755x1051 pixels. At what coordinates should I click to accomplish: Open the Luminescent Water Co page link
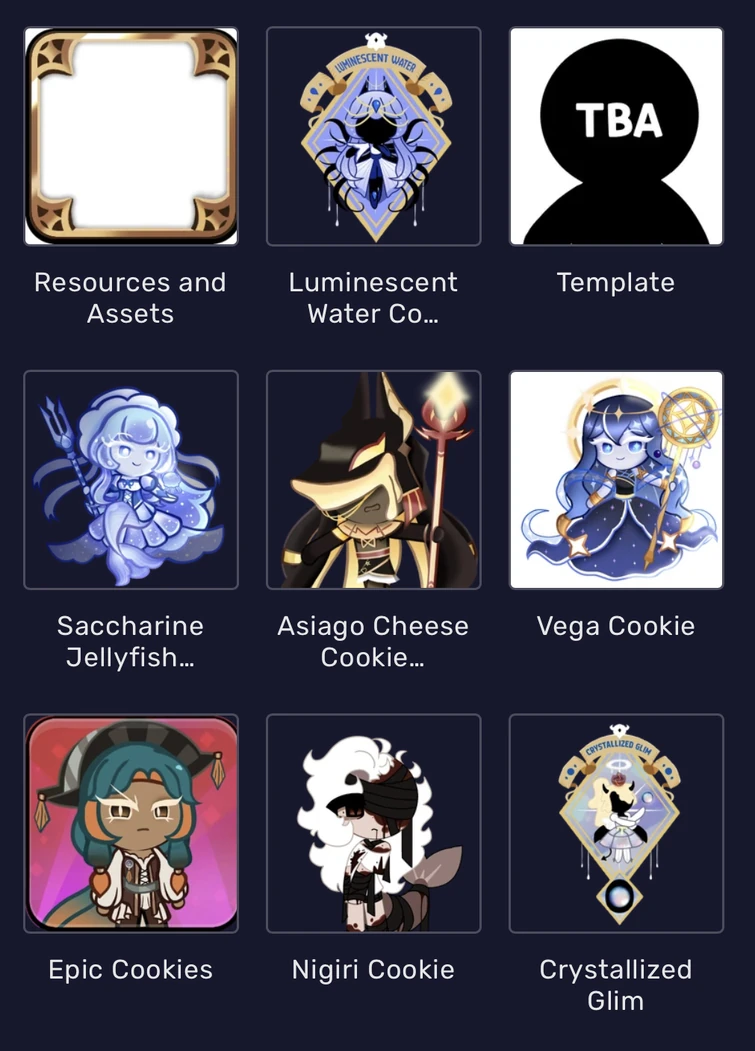click(373, 298)
